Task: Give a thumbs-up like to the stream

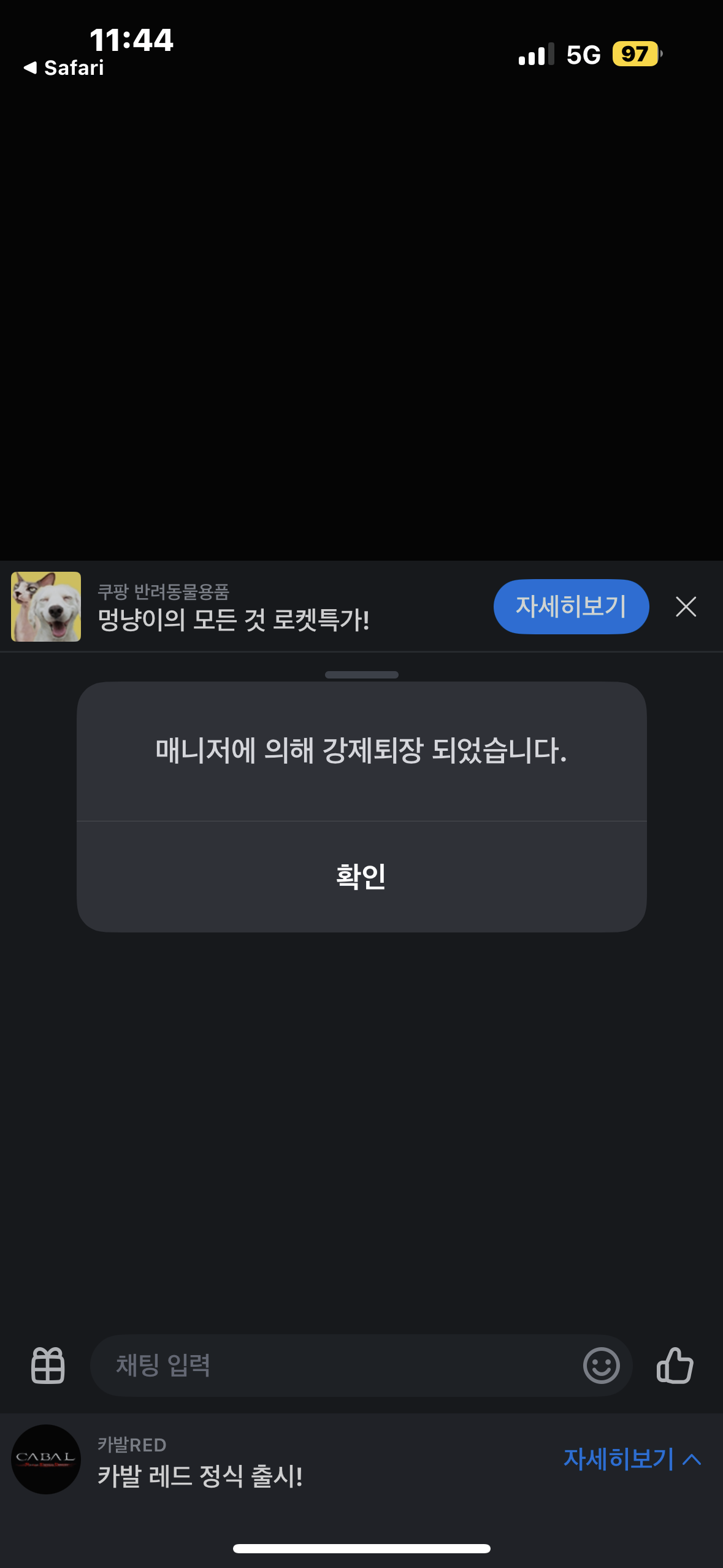Action: 675,1366
